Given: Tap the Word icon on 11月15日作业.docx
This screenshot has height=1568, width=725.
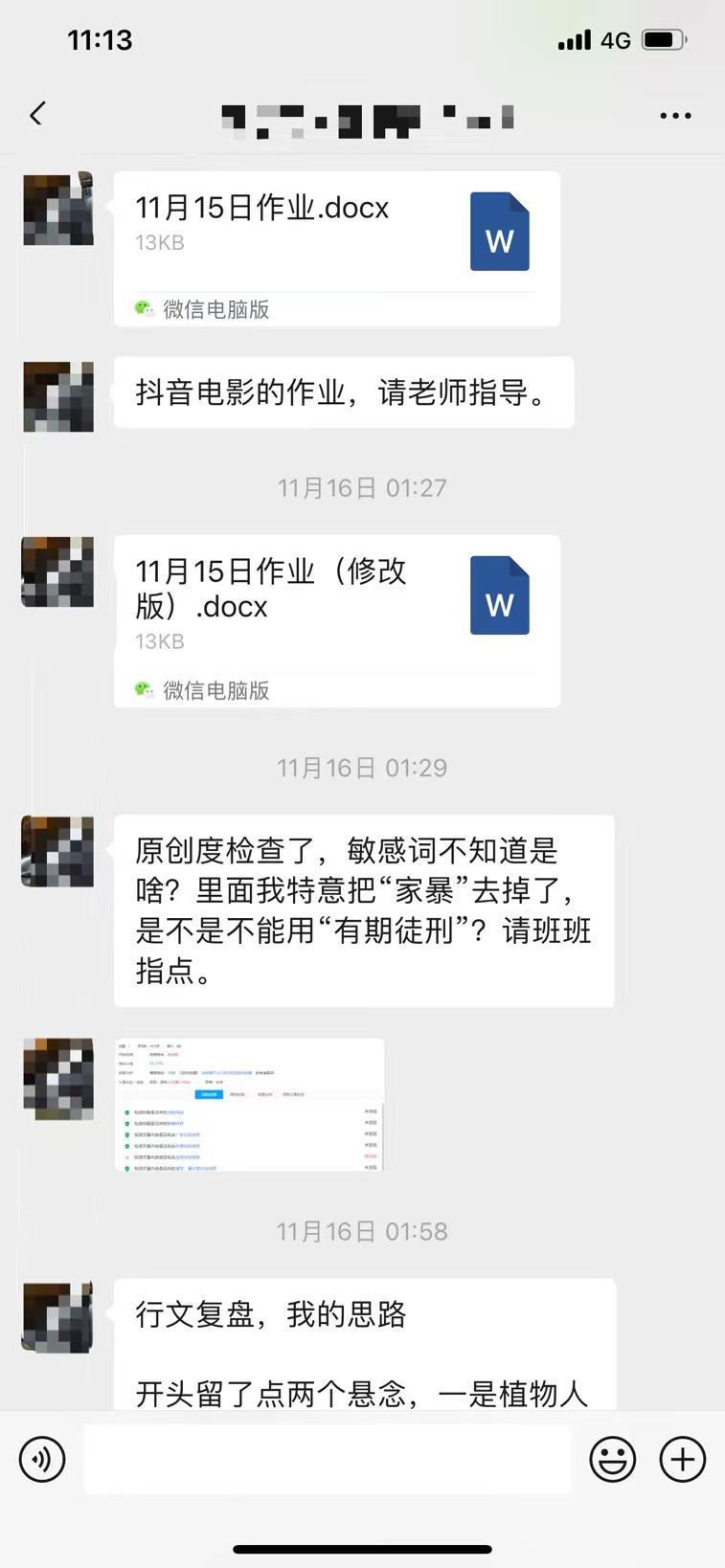Looking at the screenshot, I should [x=499, y=231].
